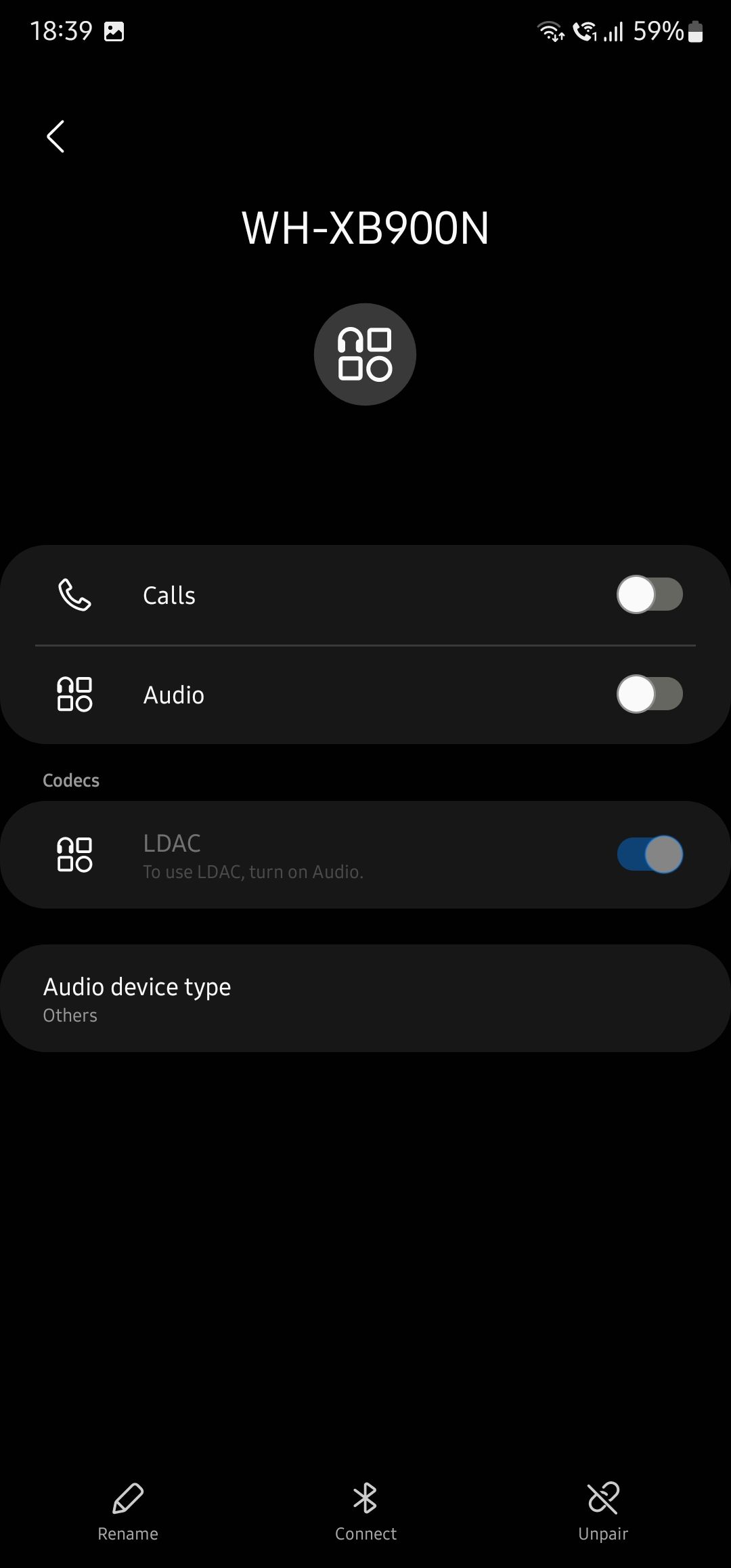Click the Wi-Fi status bar icon
The width and height of the screenshot is (731, 1568).
point(550,30)
